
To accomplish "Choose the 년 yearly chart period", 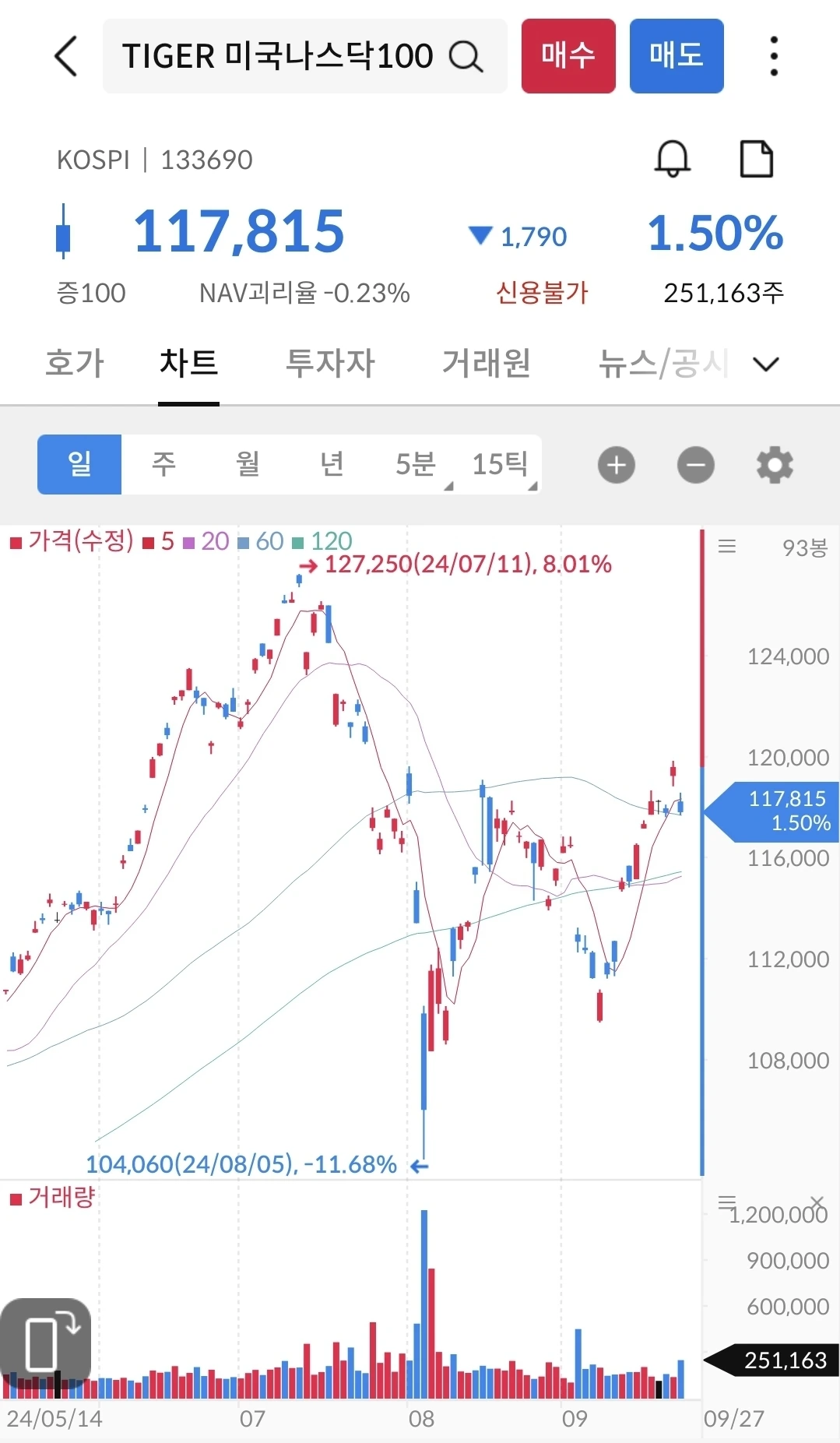I will 332,464.
